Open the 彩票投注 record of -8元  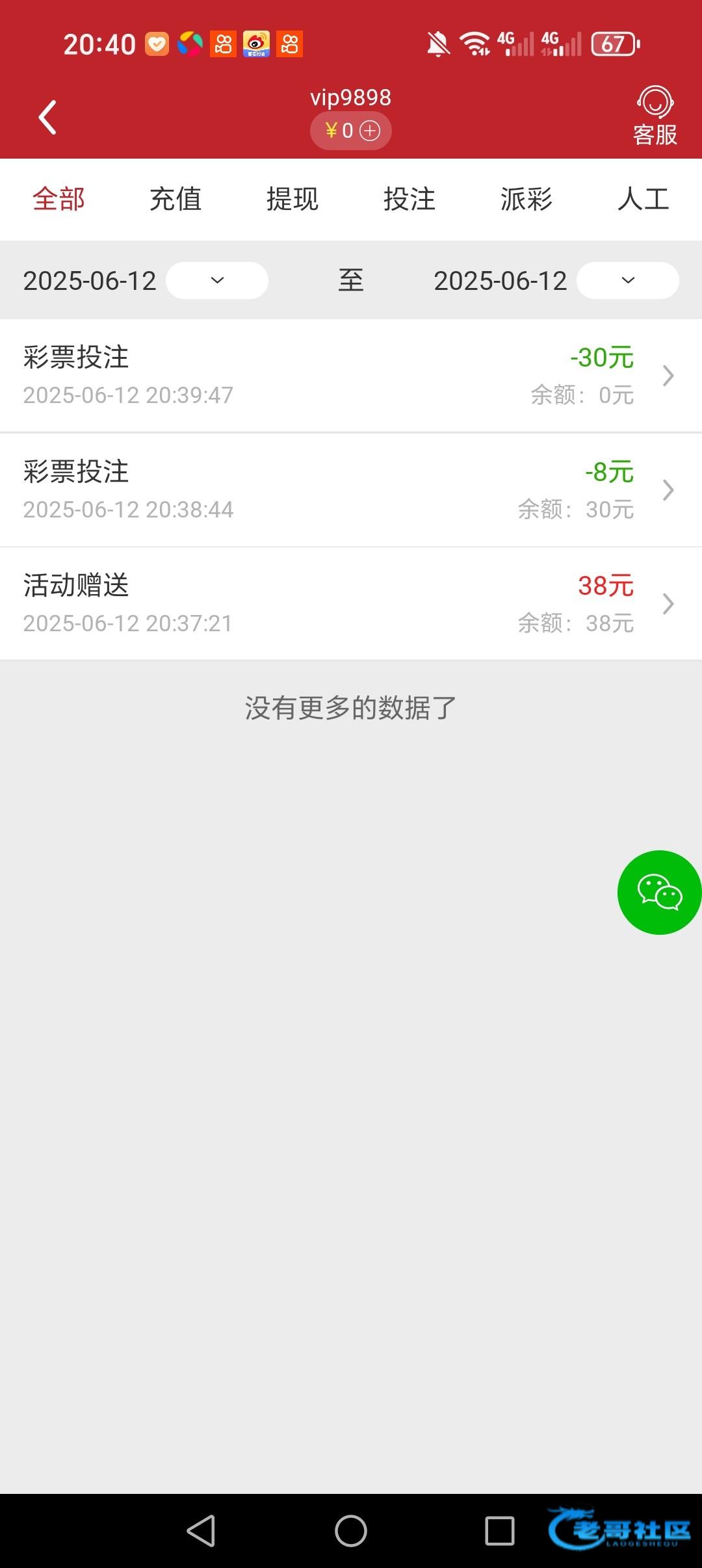(351, 490)
